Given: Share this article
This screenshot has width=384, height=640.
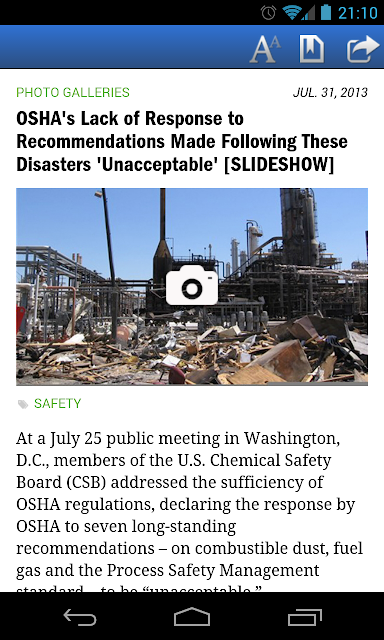Looking at the screenshot, I should (363, 49).
